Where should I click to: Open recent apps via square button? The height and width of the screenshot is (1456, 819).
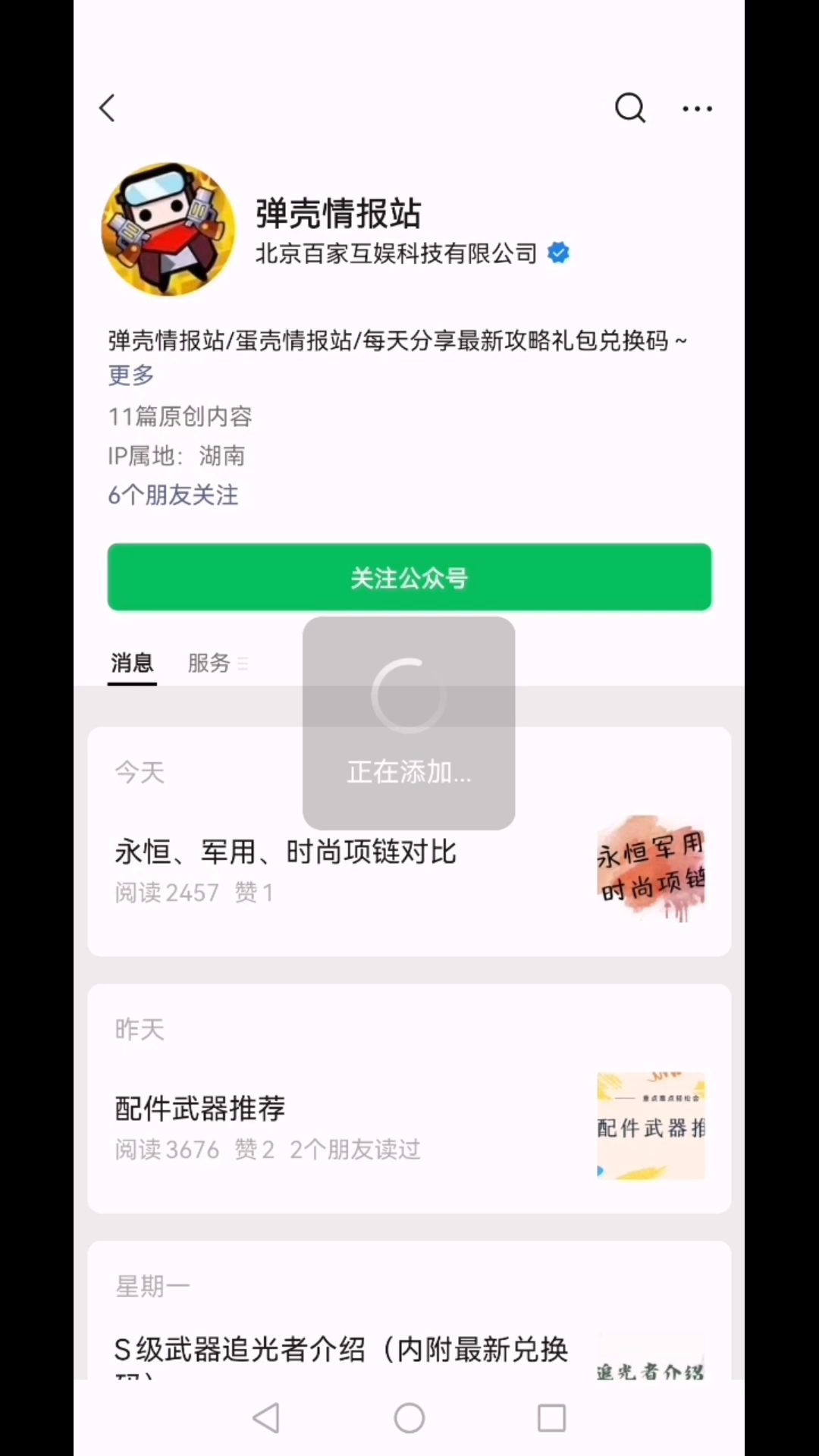(551, 1418)
